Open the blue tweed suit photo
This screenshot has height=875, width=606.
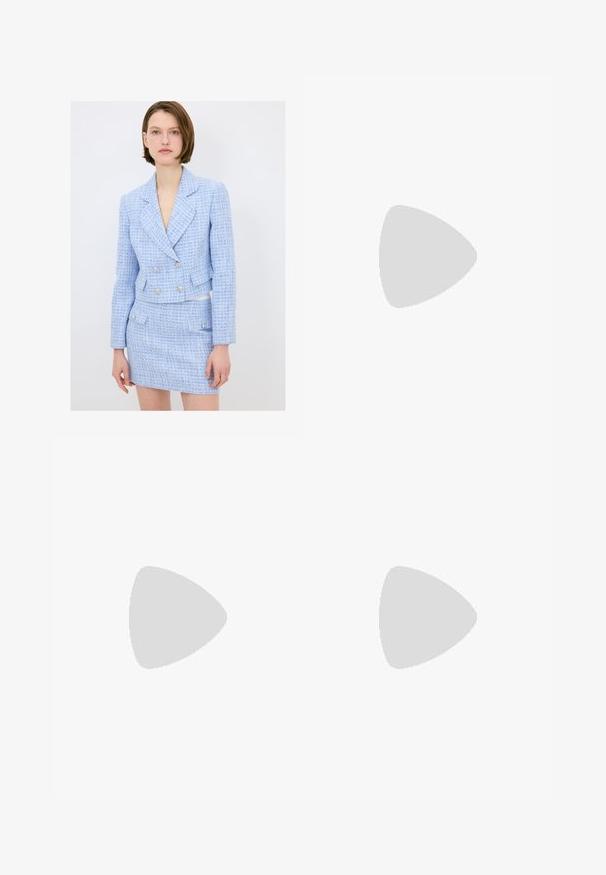tap(177, 255)
